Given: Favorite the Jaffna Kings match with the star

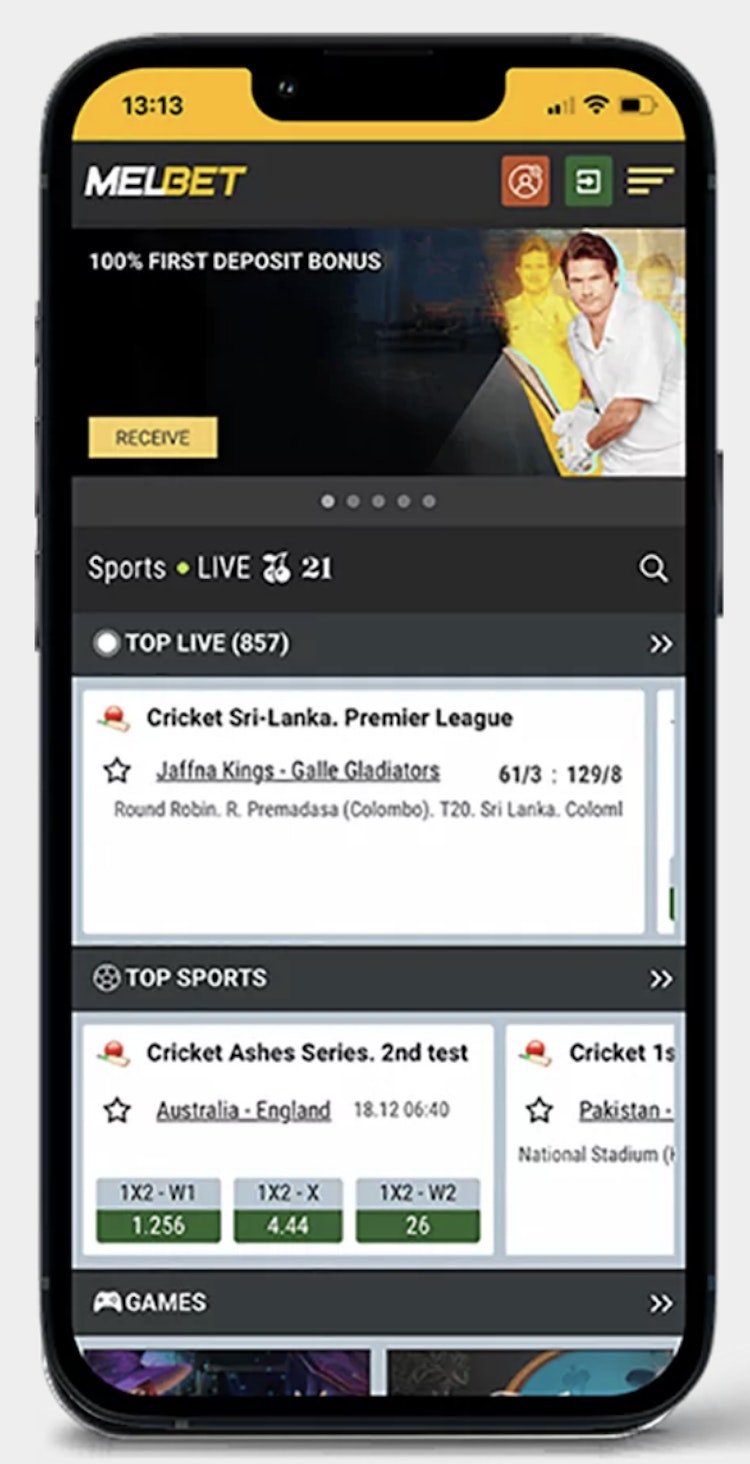Looking at the screenshot, I should 118,771.
